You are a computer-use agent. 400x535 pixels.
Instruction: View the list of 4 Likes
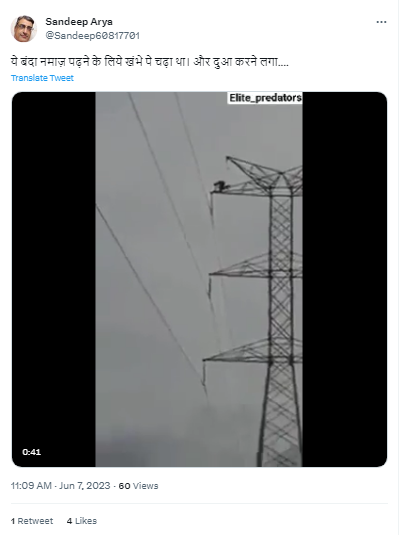click(x=82, y=521)
